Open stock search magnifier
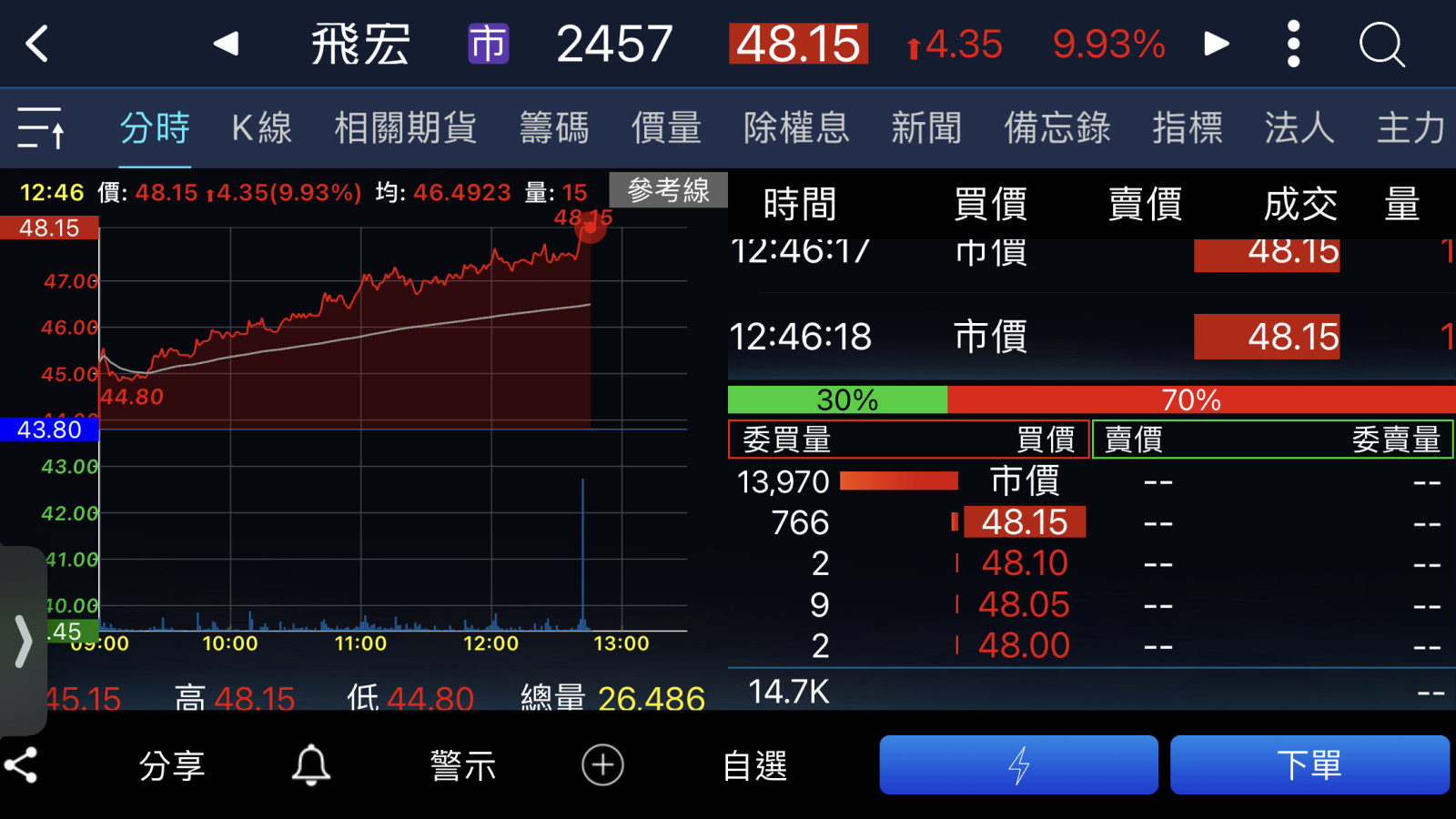 pos(1381,44)
